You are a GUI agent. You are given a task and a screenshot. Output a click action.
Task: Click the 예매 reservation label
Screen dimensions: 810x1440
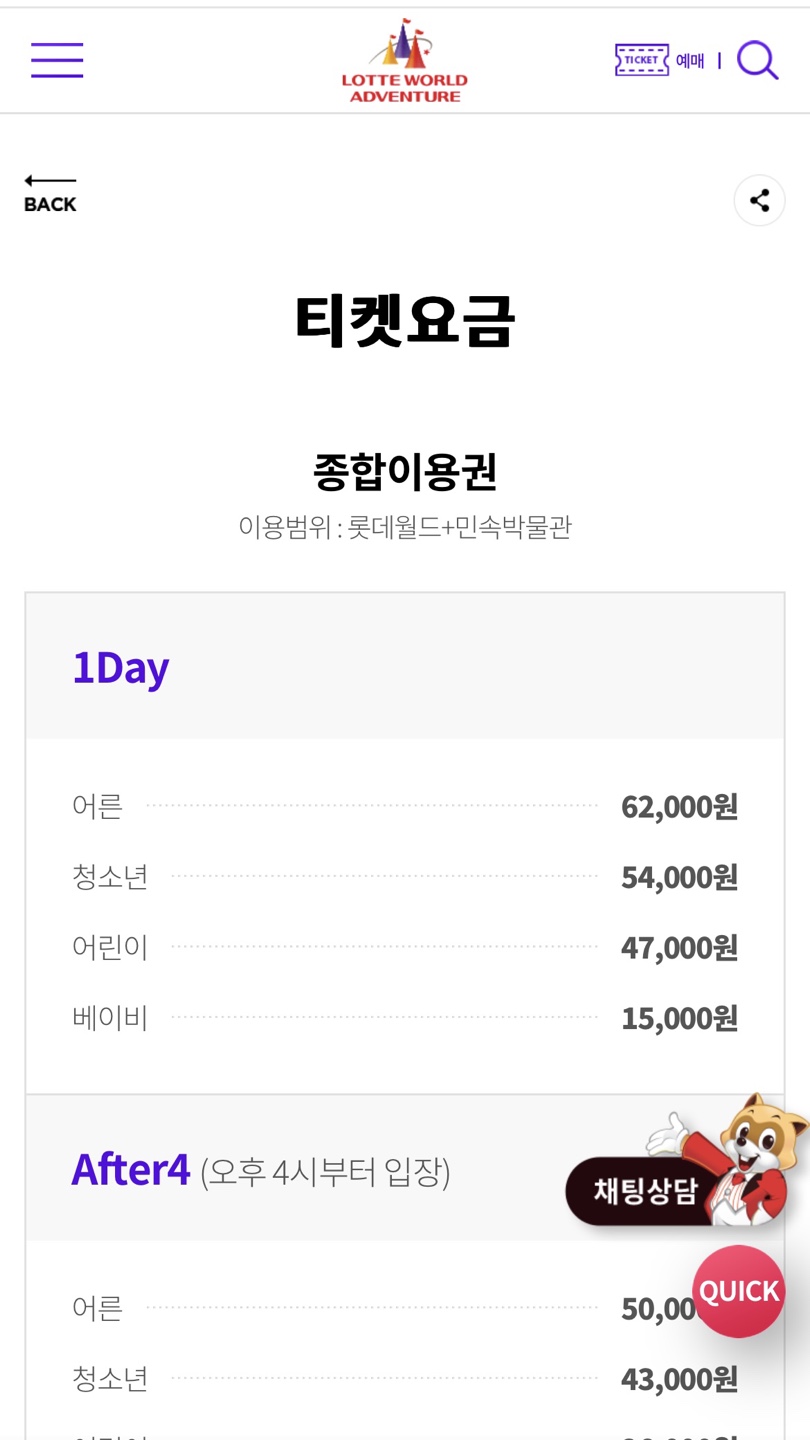click(692, 60)
